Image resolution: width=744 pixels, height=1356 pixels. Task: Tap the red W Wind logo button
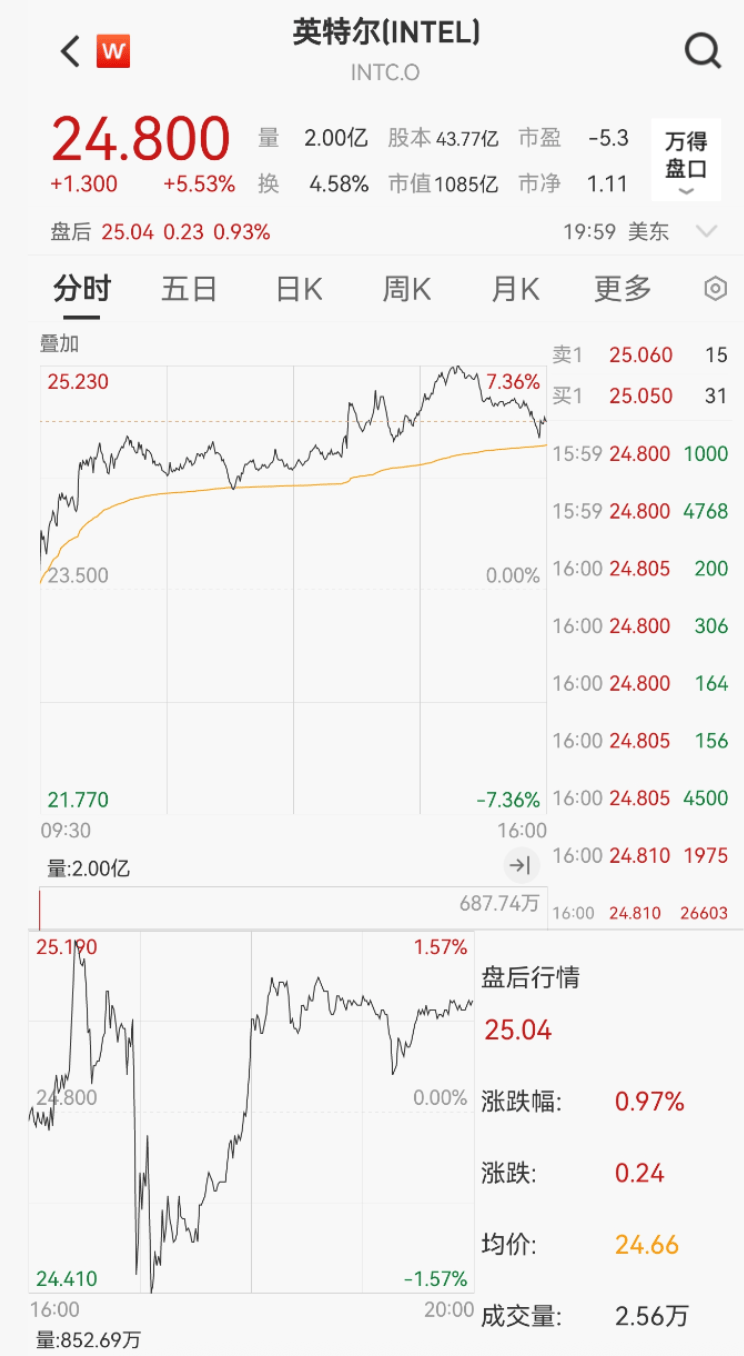[x=113, y=51]
